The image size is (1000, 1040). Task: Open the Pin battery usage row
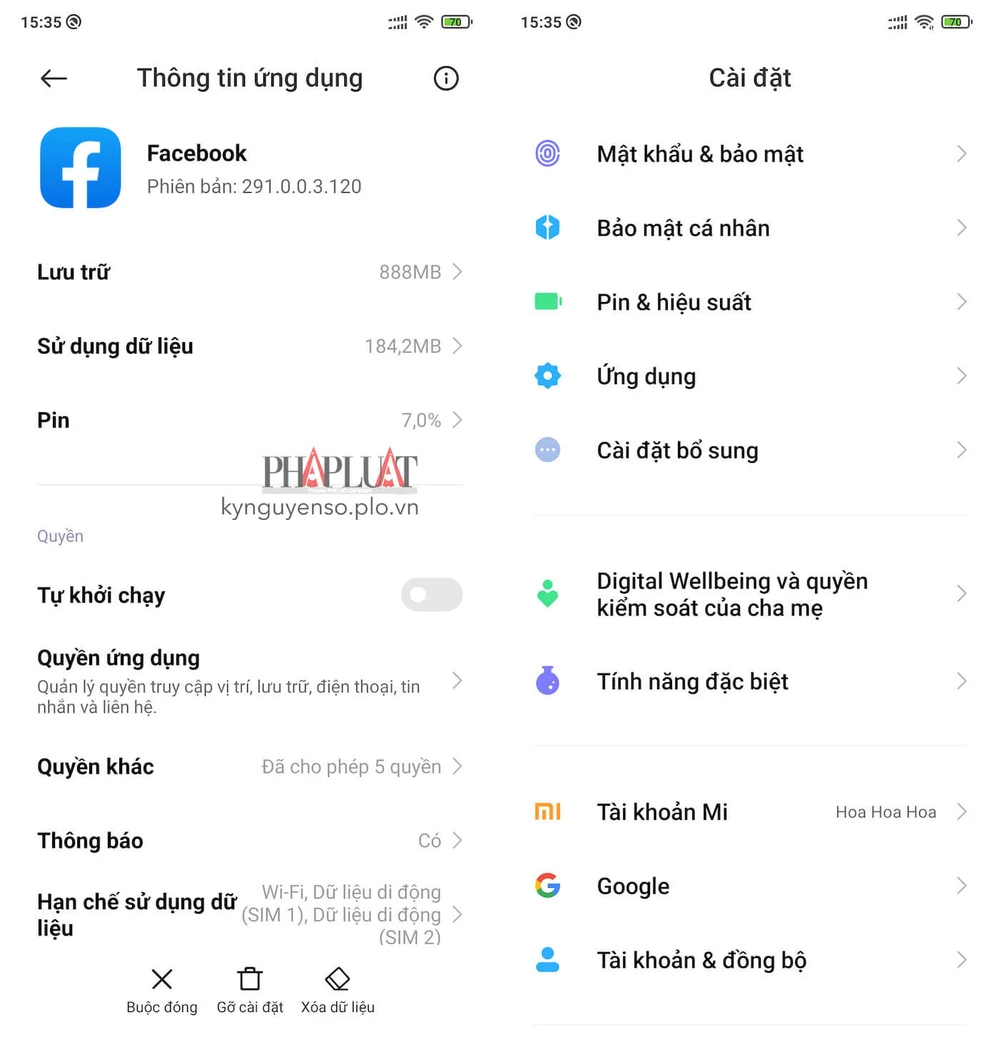click(250, 420)
